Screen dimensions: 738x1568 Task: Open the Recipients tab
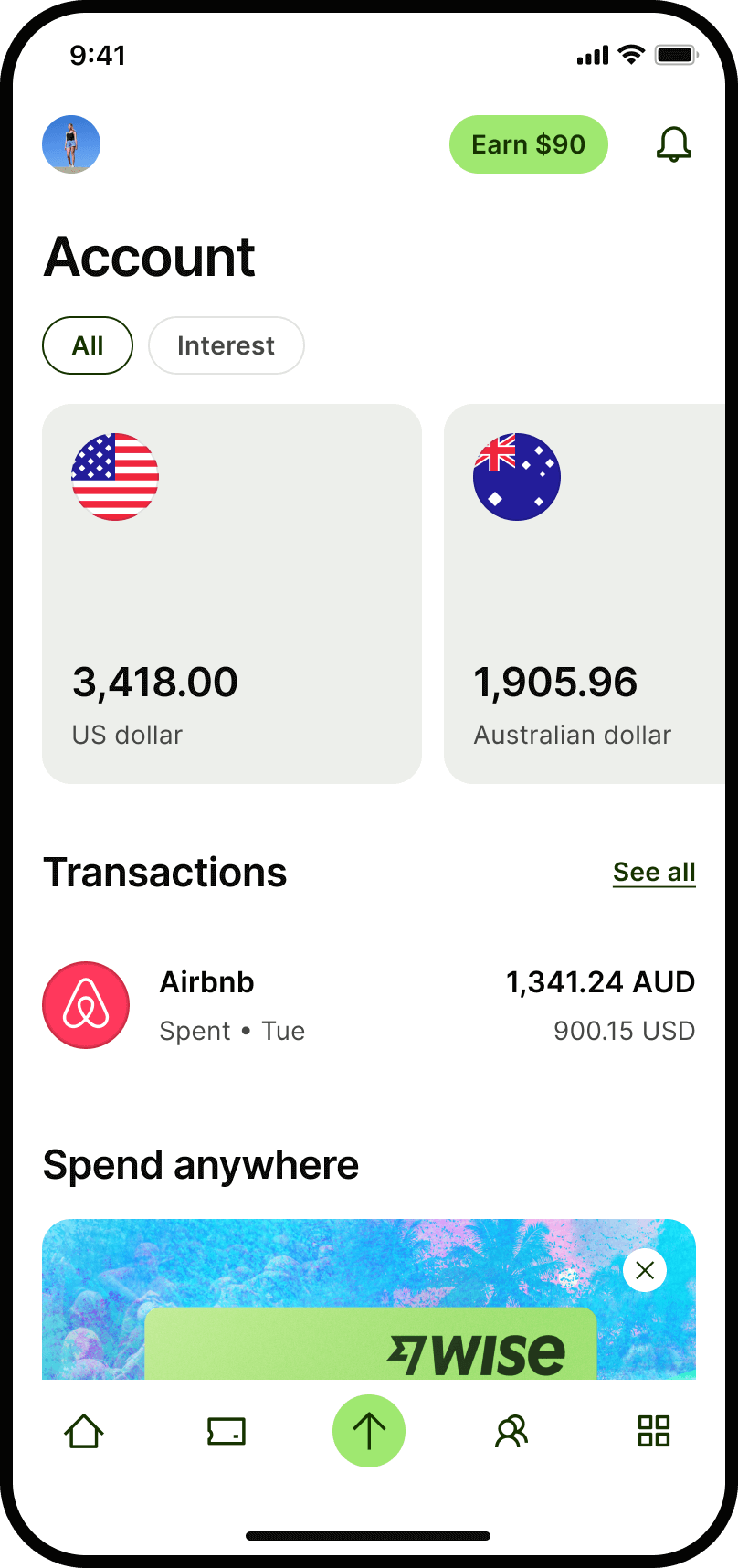pos(511,1431)
